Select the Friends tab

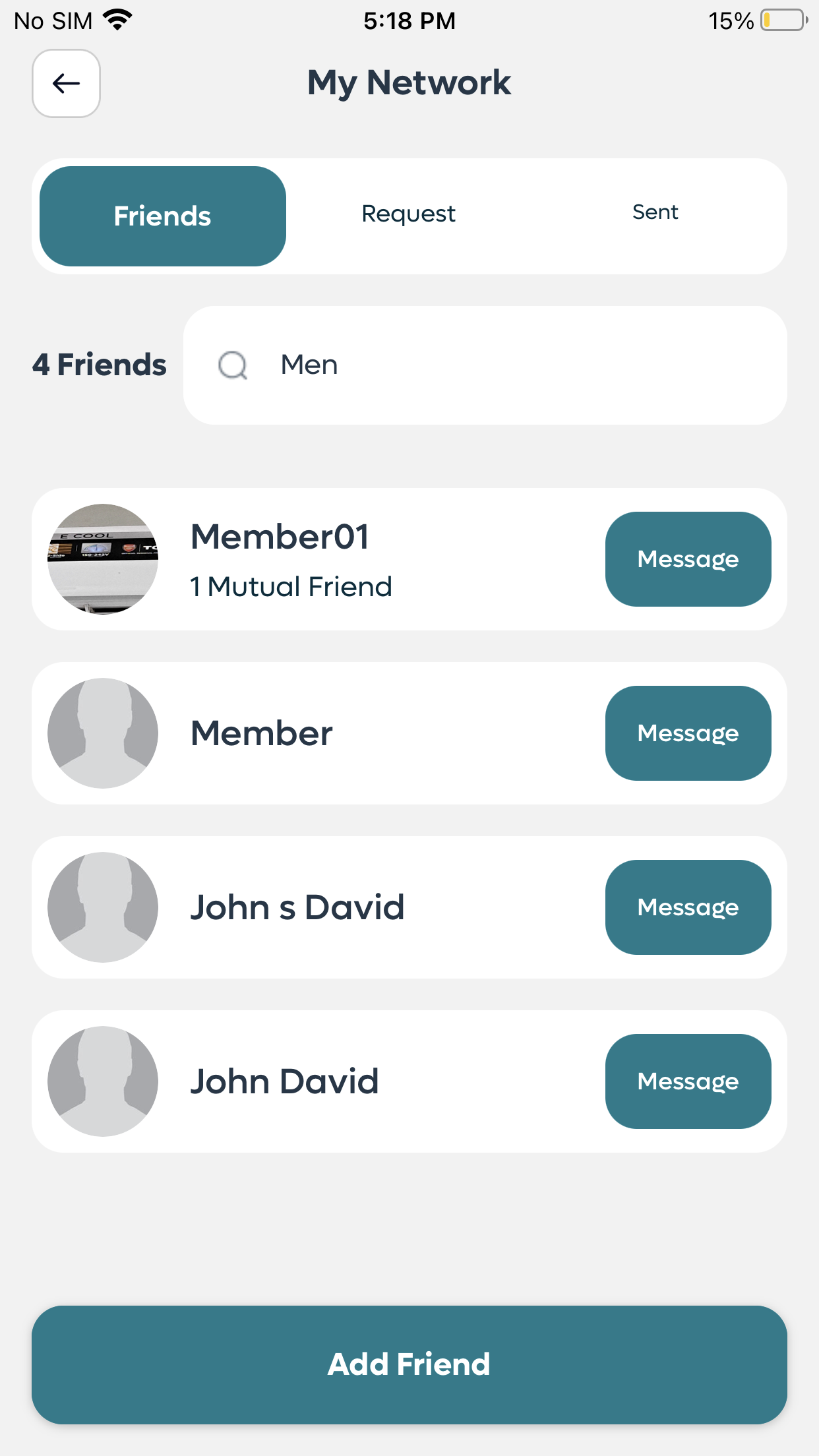tap(163, 216)
